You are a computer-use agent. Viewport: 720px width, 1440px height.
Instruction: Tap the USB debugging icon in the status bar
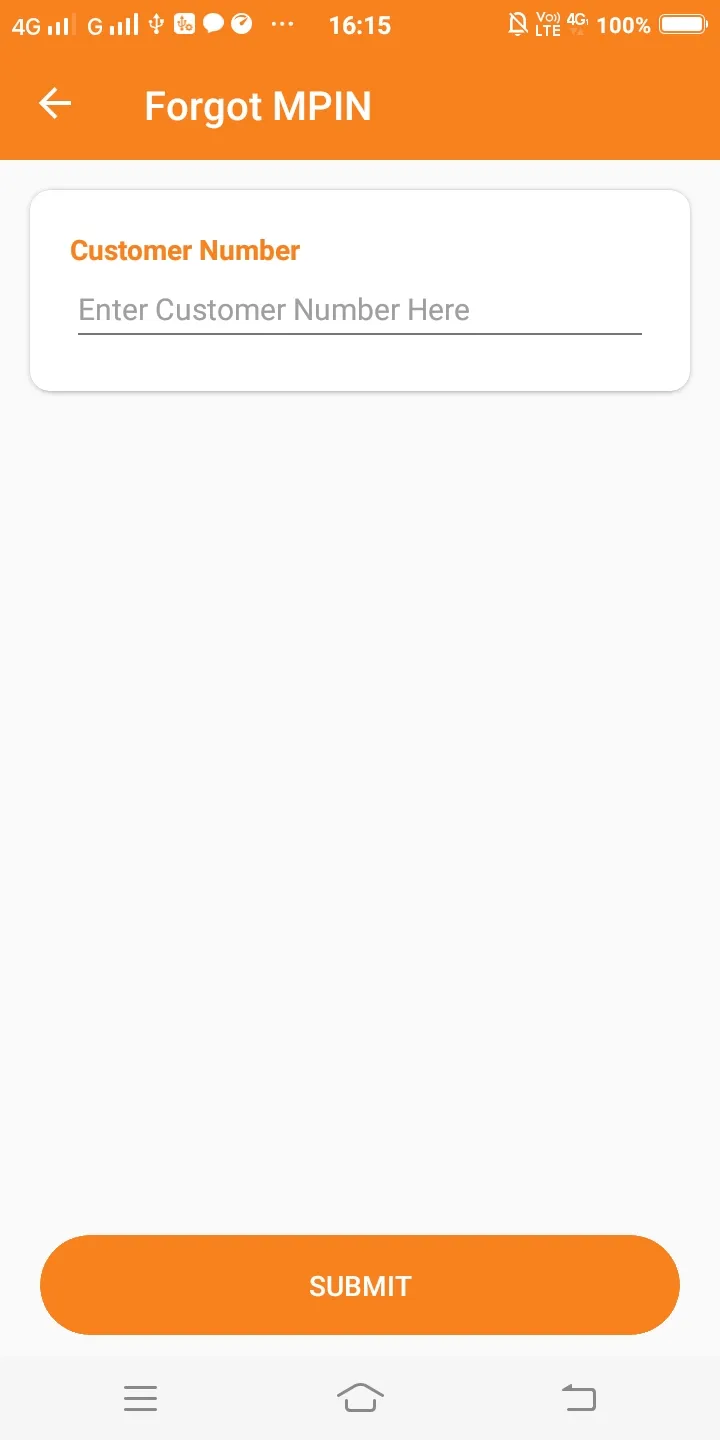(x=184, y=24)
